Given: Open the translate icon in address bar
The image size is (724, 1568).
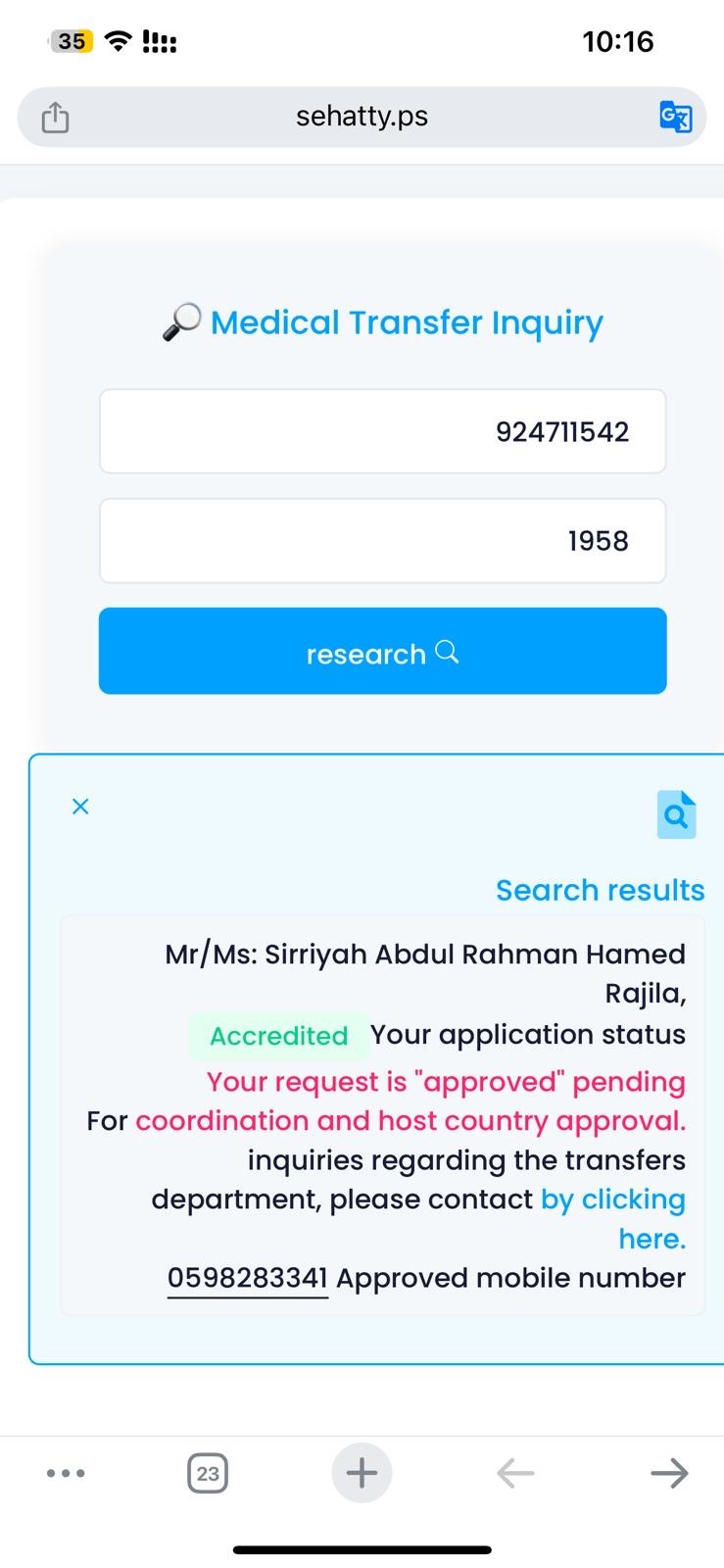Looking at the screenshot, I should (x=676, y=117).
